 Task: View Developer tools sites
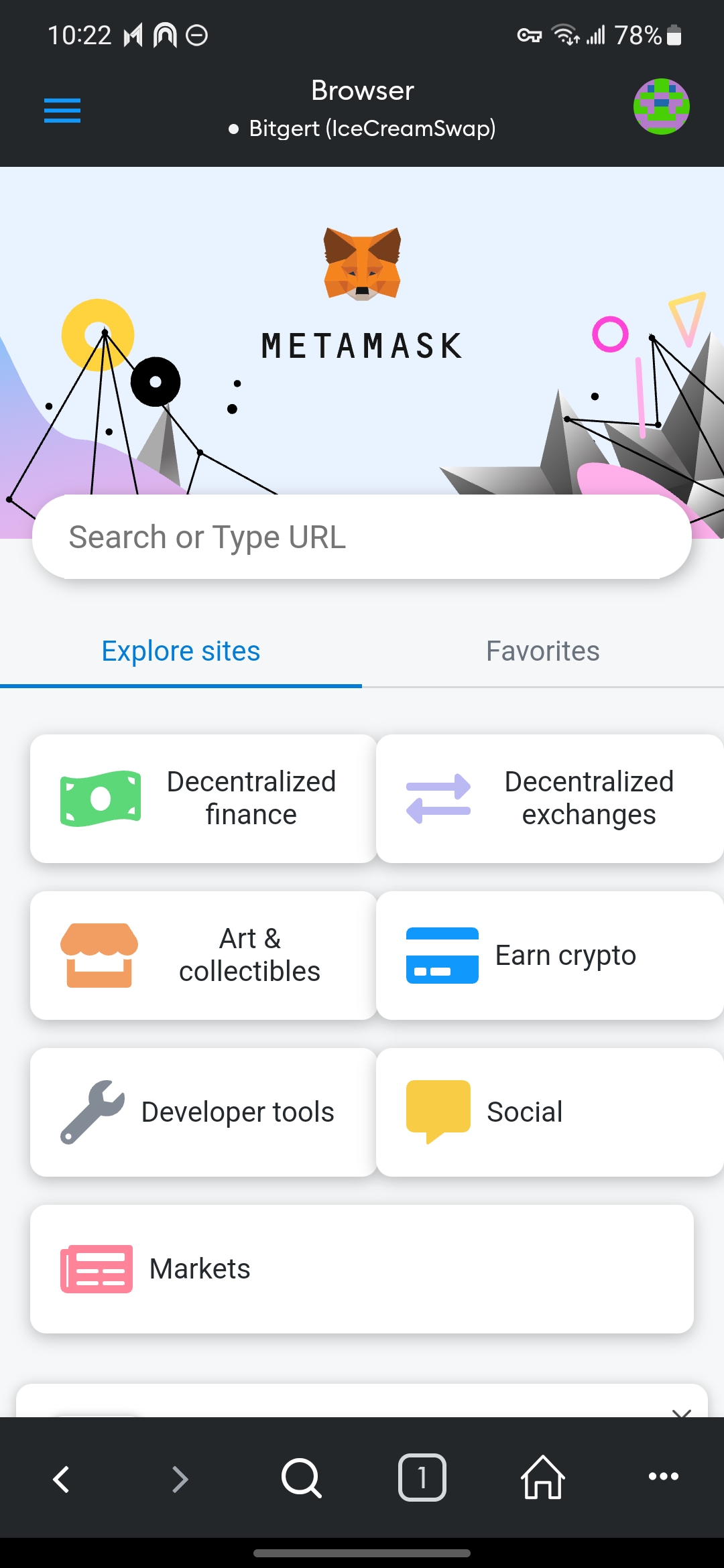(203, 1112)
